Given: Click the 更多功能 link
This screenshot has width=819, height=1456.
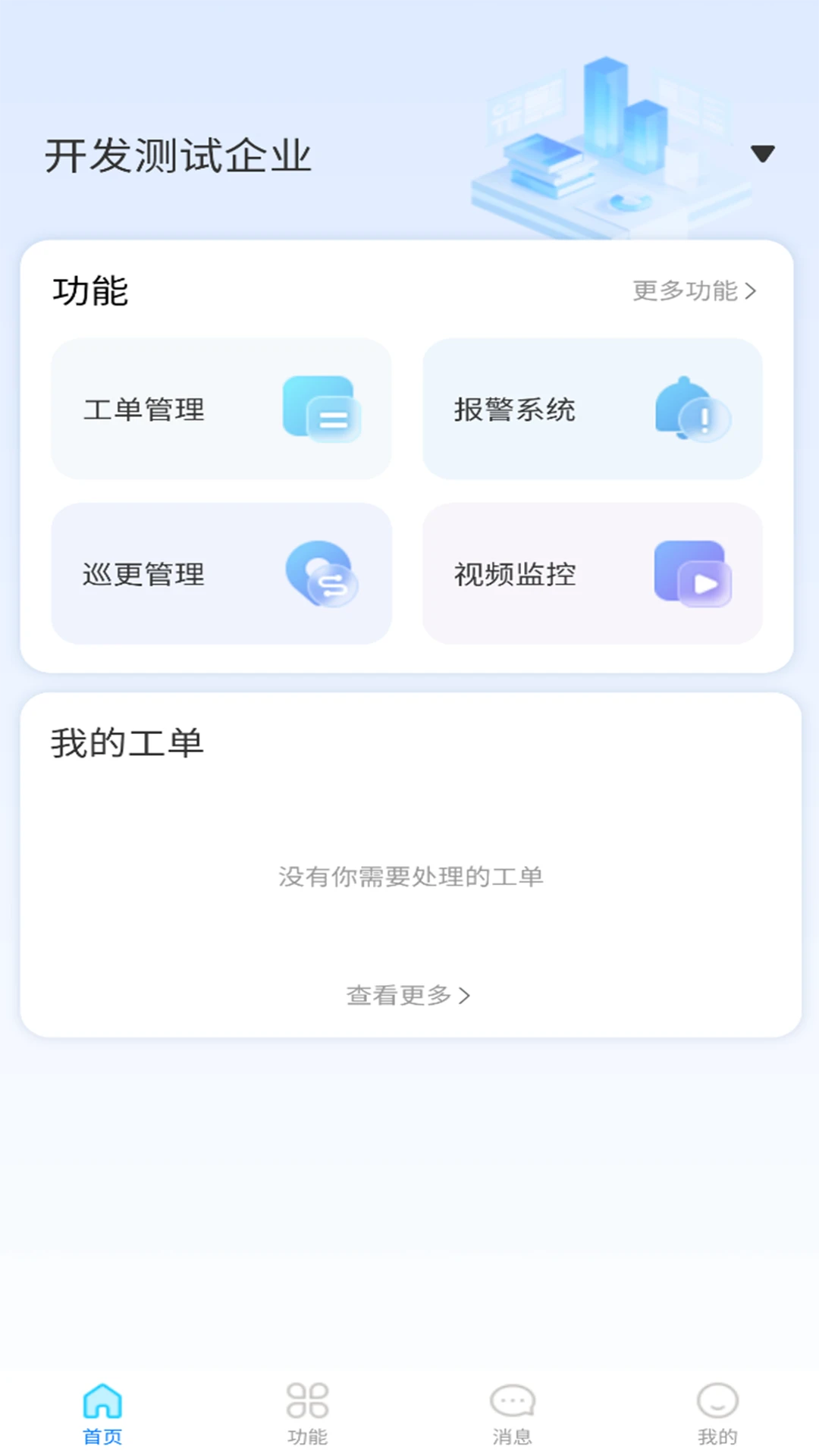Looking at the screenshot, I should tap(686, 290).
